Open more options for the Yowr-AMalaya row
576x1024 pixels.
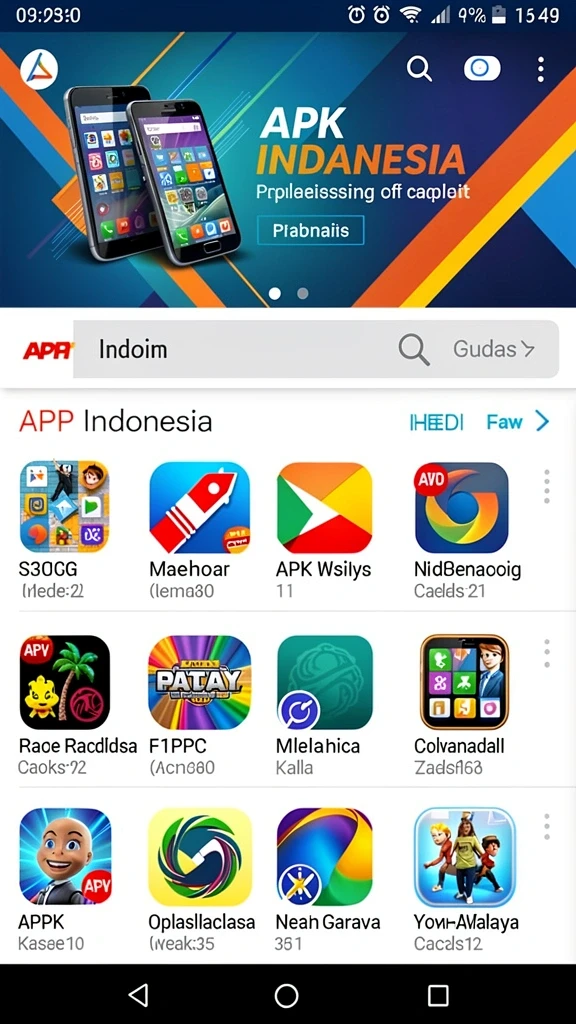click(x=547, y=827)
